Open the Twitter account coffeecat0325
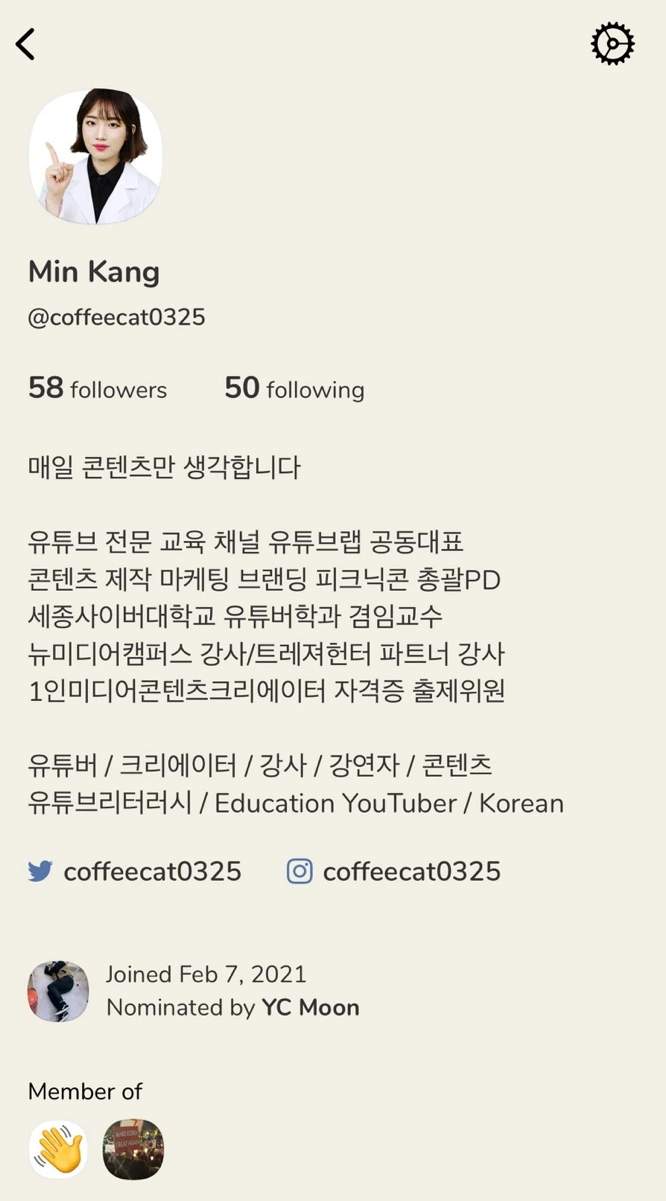The height and width of the screenshot is (1201, 666). click(135, 871)
